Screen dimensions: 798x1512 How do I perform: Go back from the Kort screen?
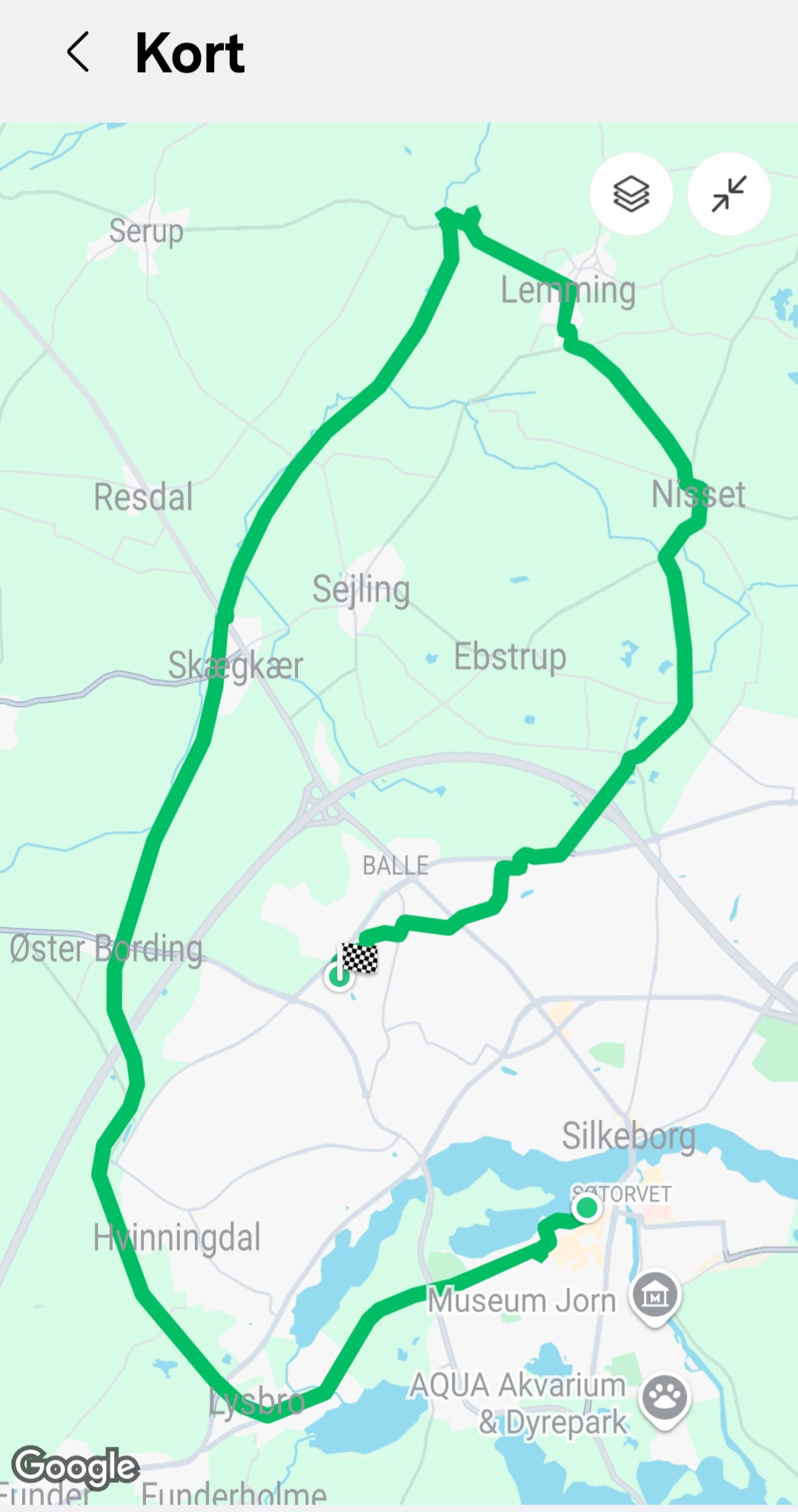pyautogui.click(x=79, y=53)
